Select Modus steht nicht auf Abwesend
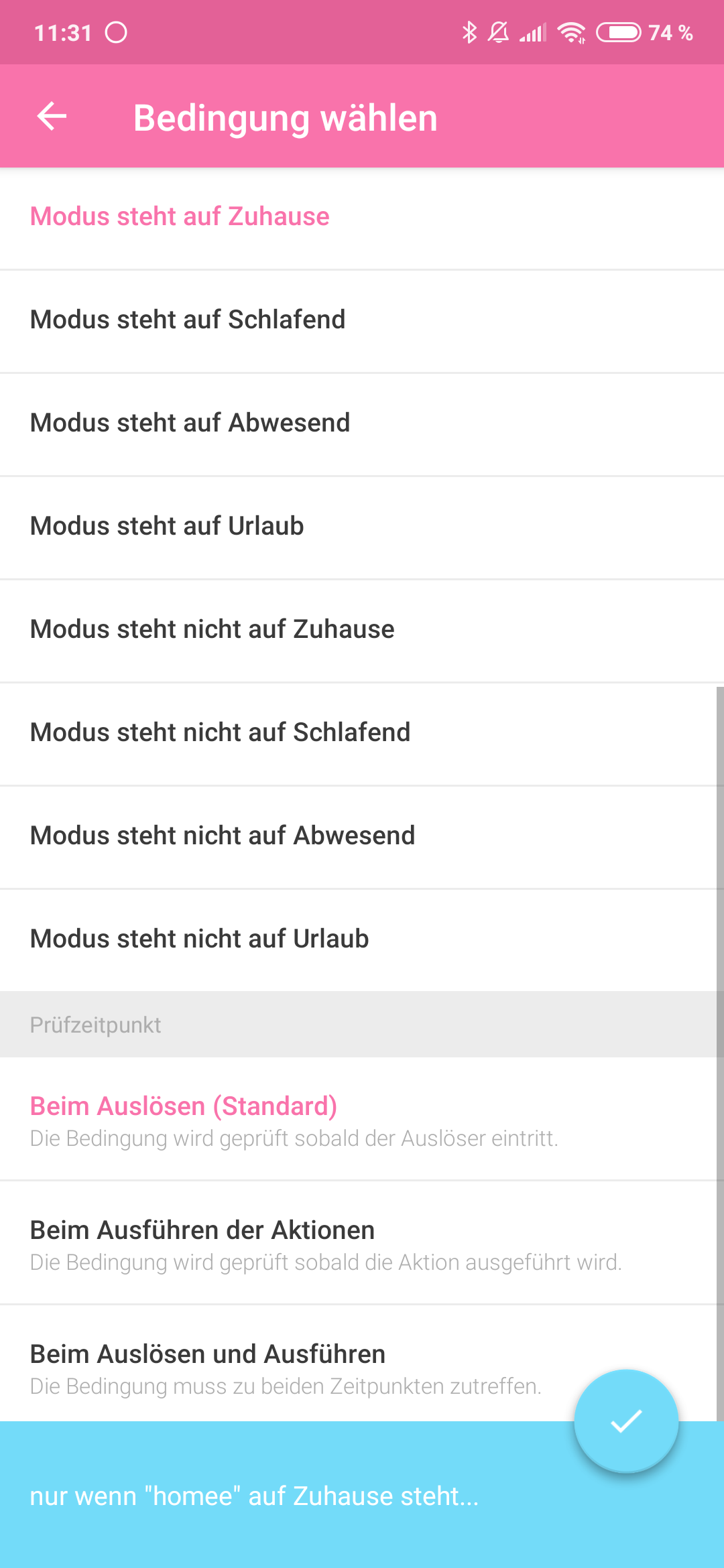The image size is (724, 1568). (223, 836)
